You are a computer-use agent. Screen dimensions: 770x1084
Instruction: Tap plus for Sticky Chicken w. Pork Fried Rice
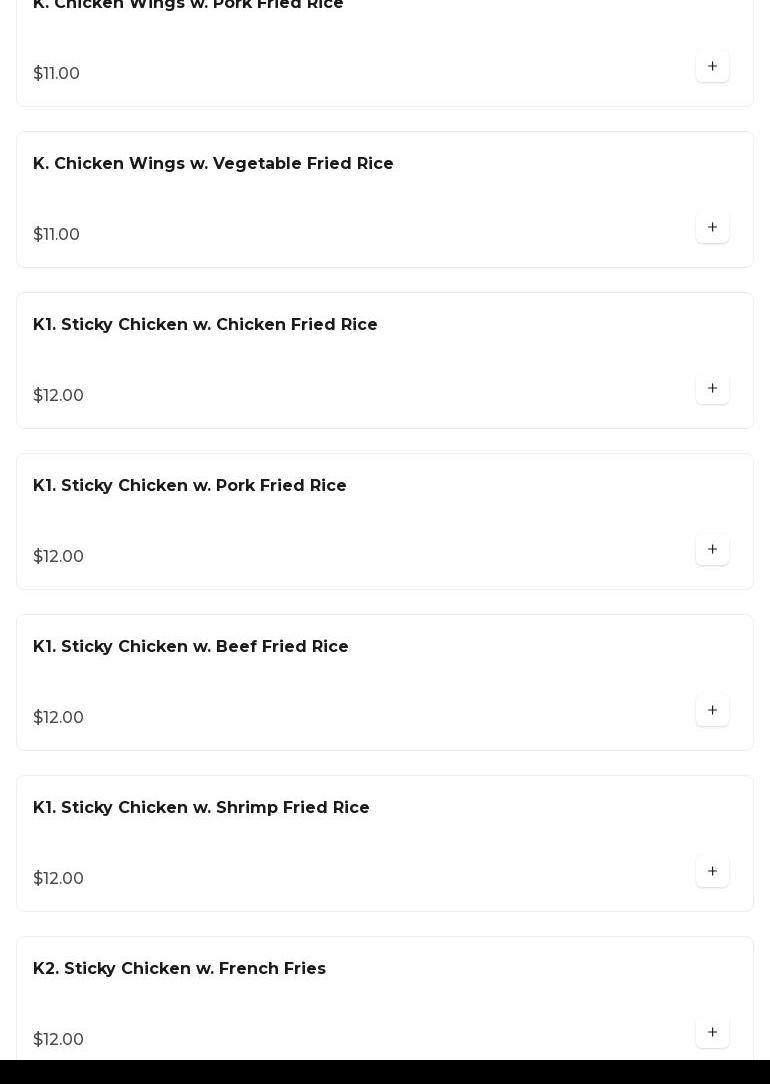[712, 550]
